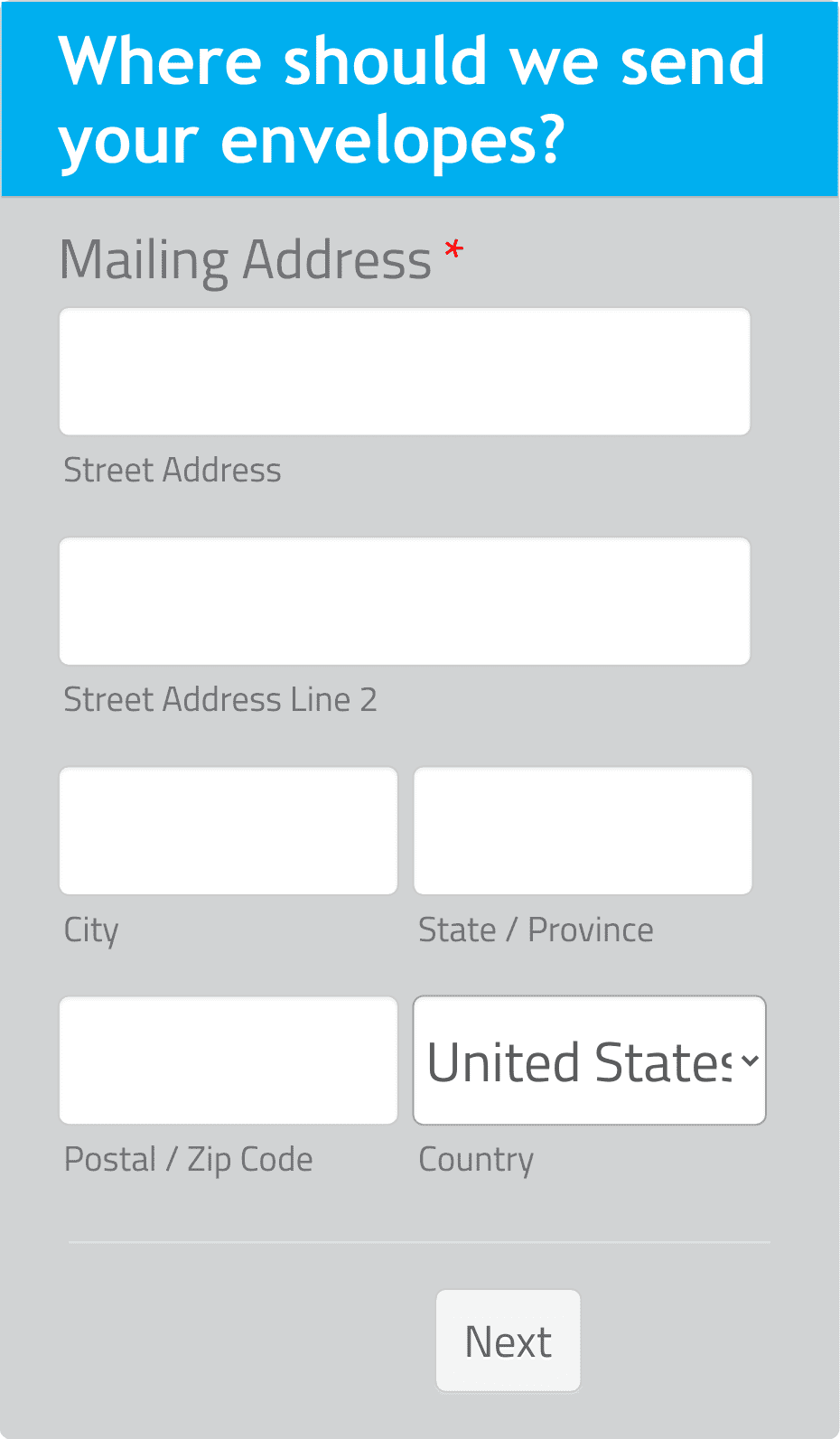
Task: Expand the United States country picker
Action: 588,1061
